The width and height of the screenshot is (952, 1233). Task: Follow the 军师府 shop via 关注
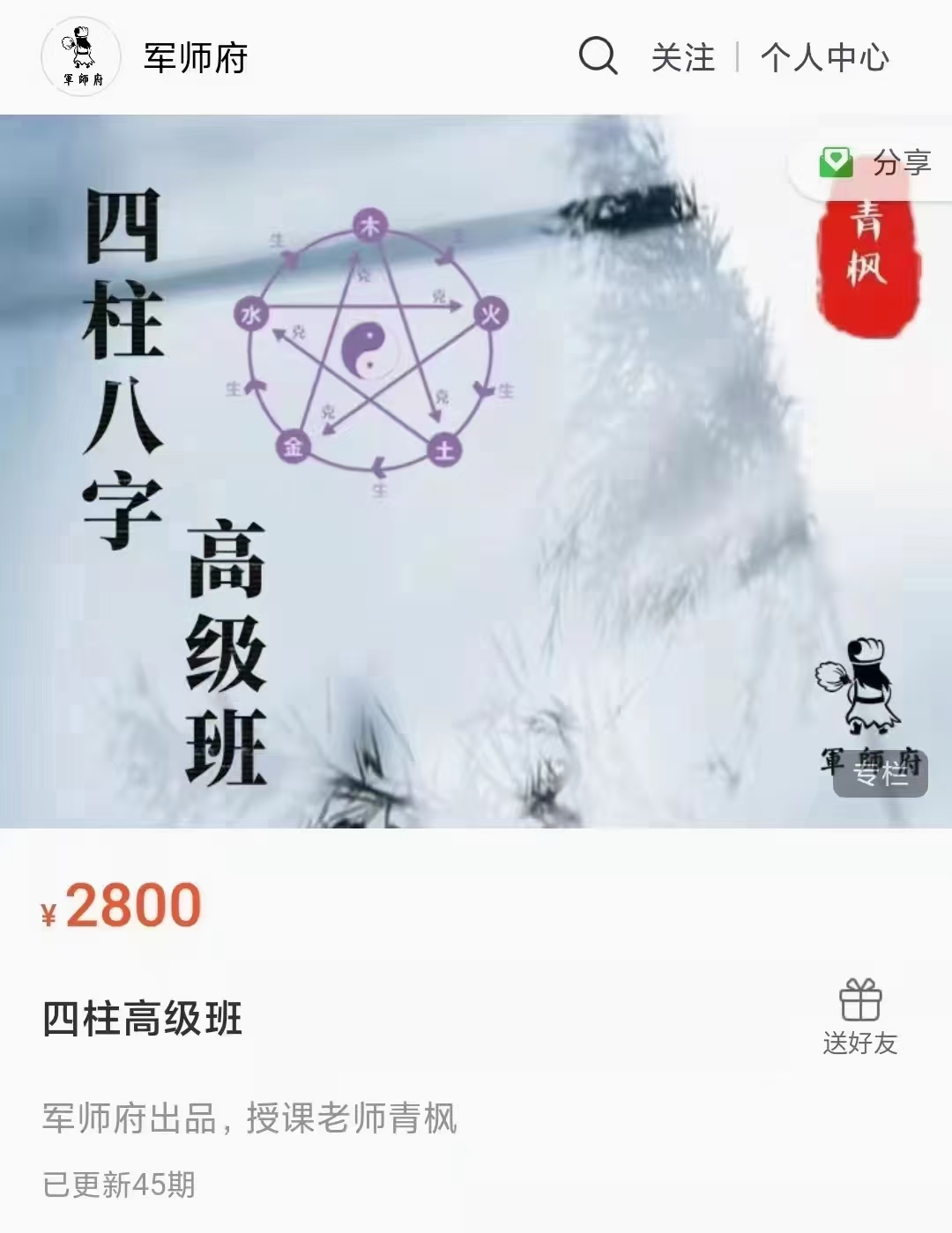(683, 57)
